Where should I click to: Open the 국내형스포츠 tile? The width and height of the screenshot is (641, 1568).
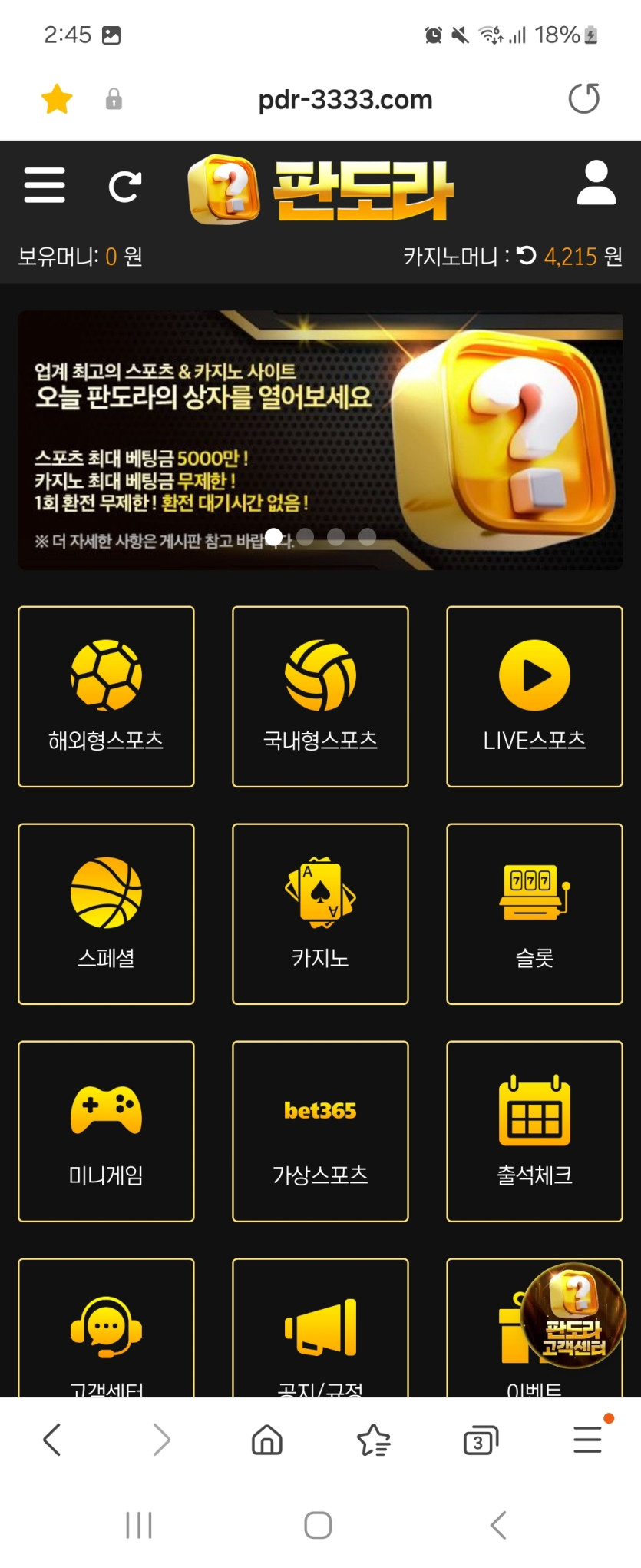(320, 696)
